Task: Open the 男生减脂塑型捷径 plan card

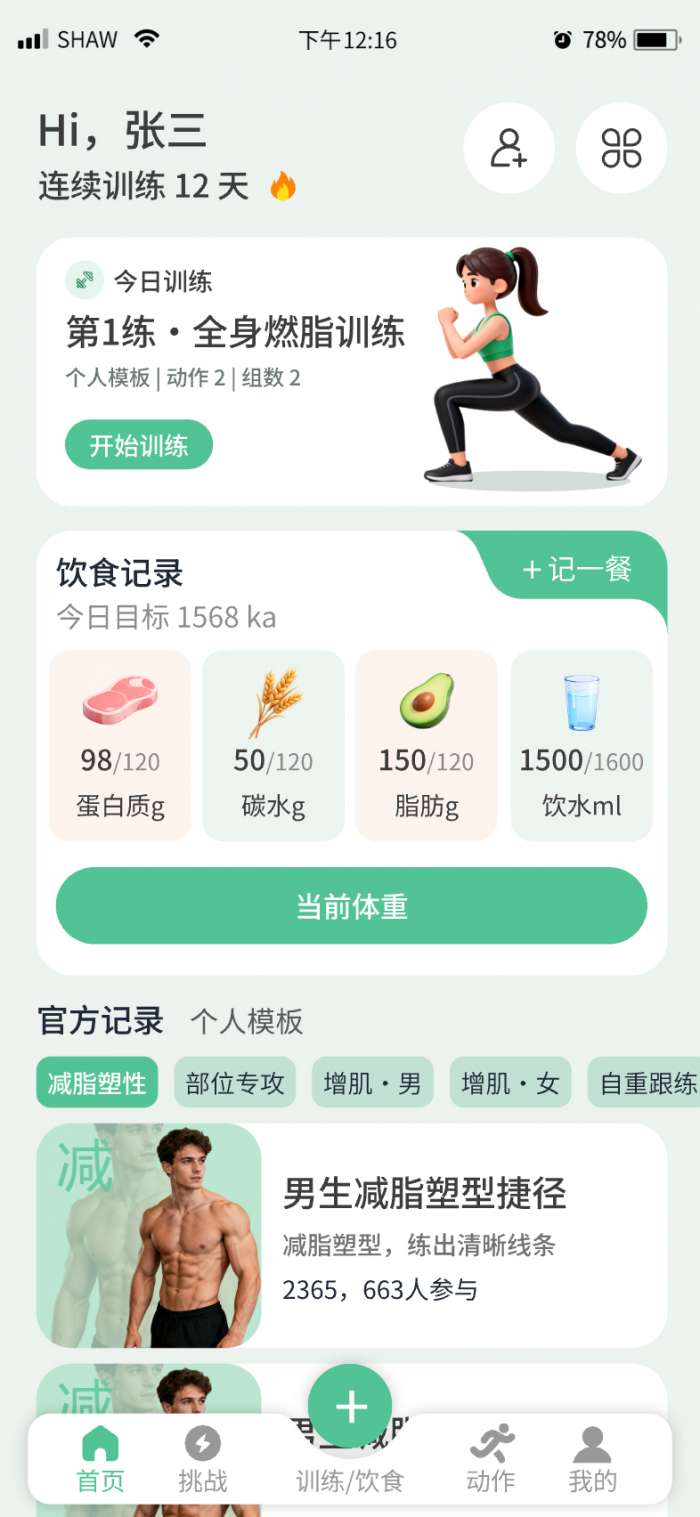Action: pos(351,1235)
